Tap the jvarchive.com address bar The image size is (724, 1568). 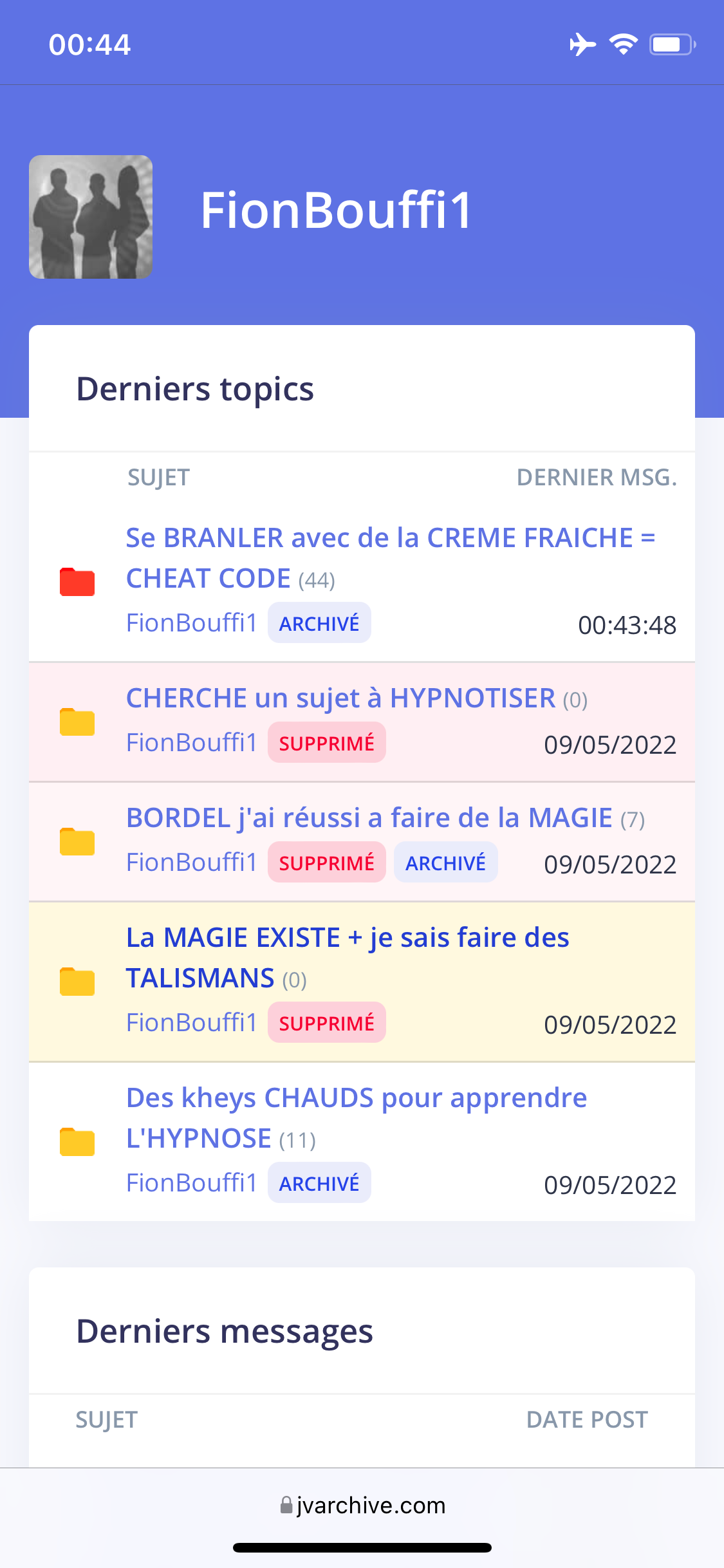tap(362, 1506)
